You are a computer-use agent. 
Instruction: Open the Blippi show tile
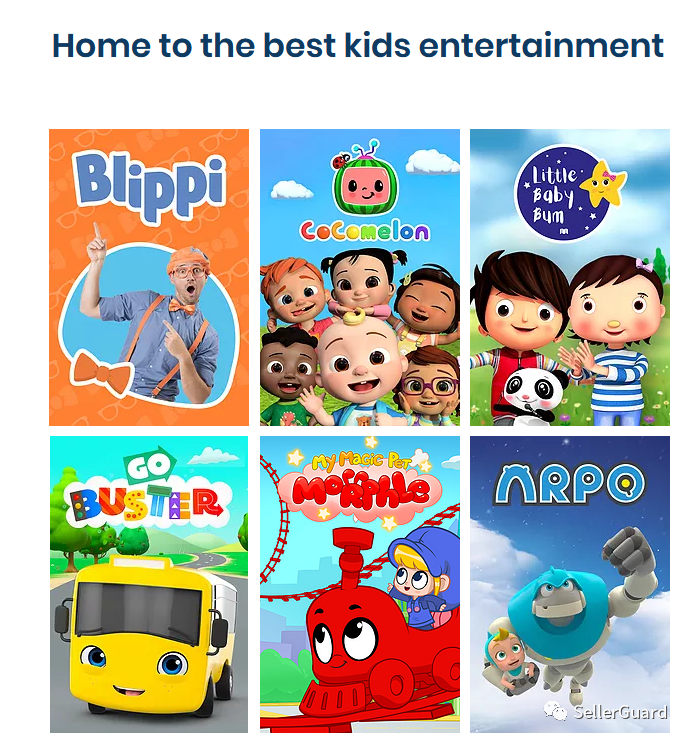tap(149, 278)
